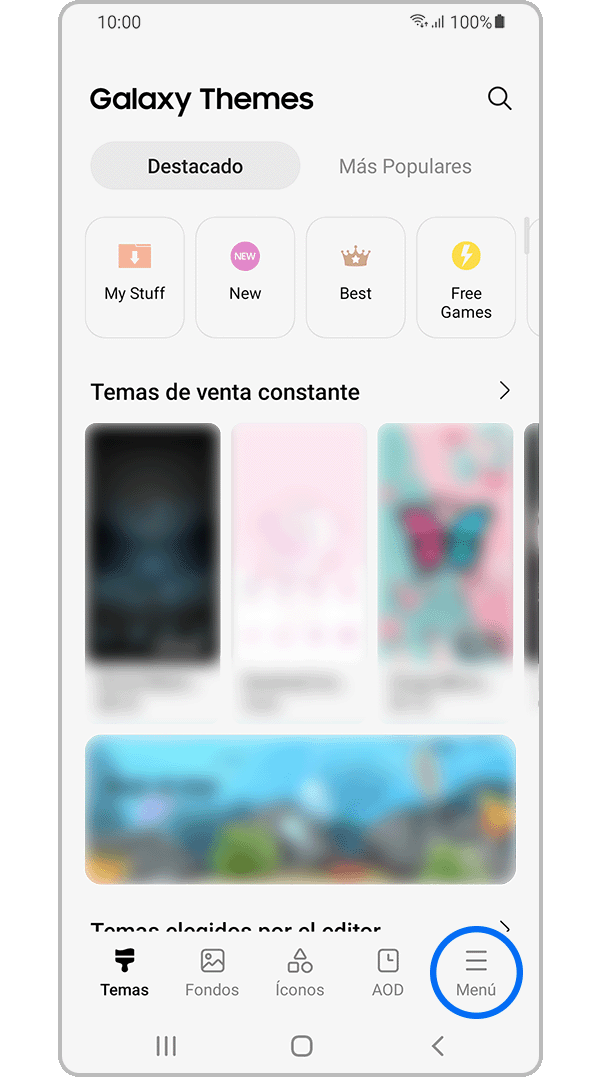The image size is (600, 1077).
Task: Tap the system home button
Action: point(301,1046)
